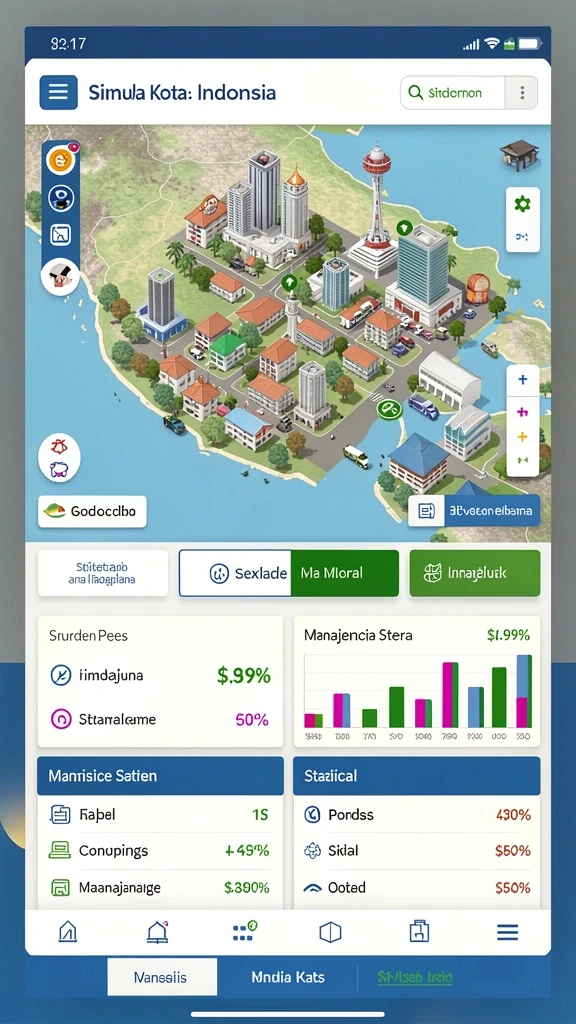576x1024 pixels.
Task: Open the Maanajanaige row
Action: (160, 888)
